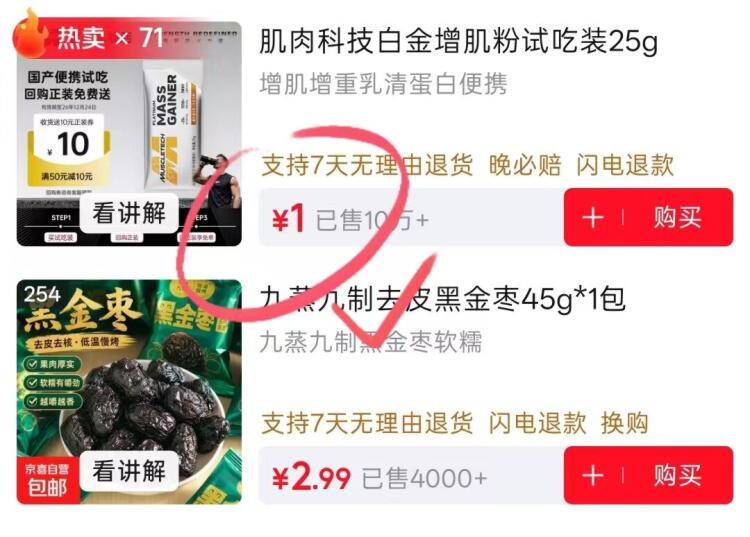Buy the 肌肉科技 mass gainer sample
The image size is (750, 537).
pos(677,218)
